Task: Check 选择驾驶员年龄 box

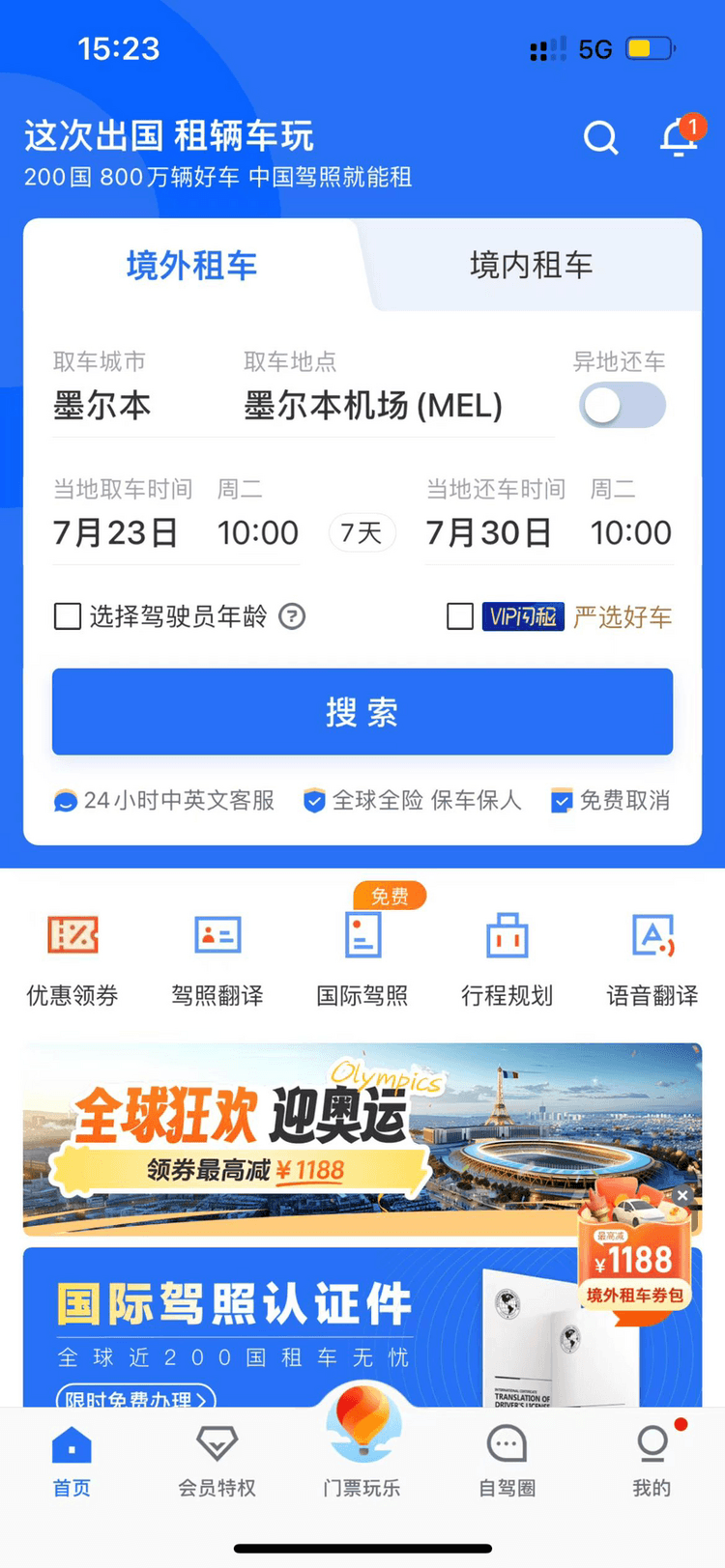Action: (68, 616)
